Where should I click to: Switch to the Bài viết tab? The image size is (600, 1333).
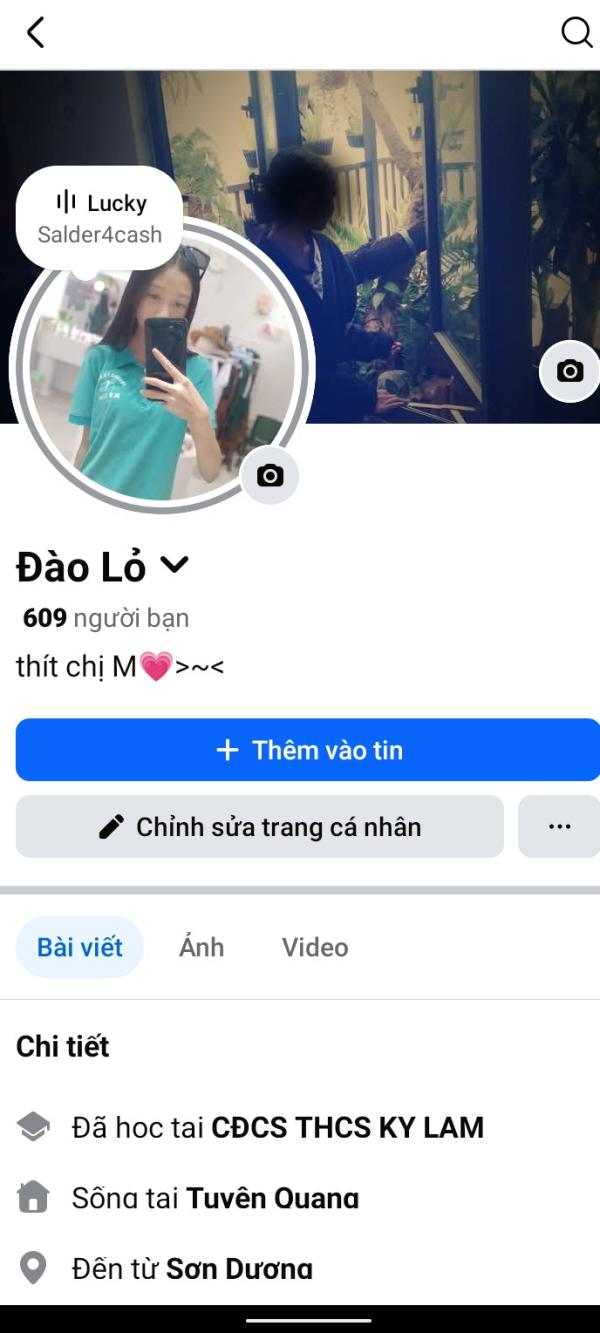pyautogui.click(x=80, y=947)
